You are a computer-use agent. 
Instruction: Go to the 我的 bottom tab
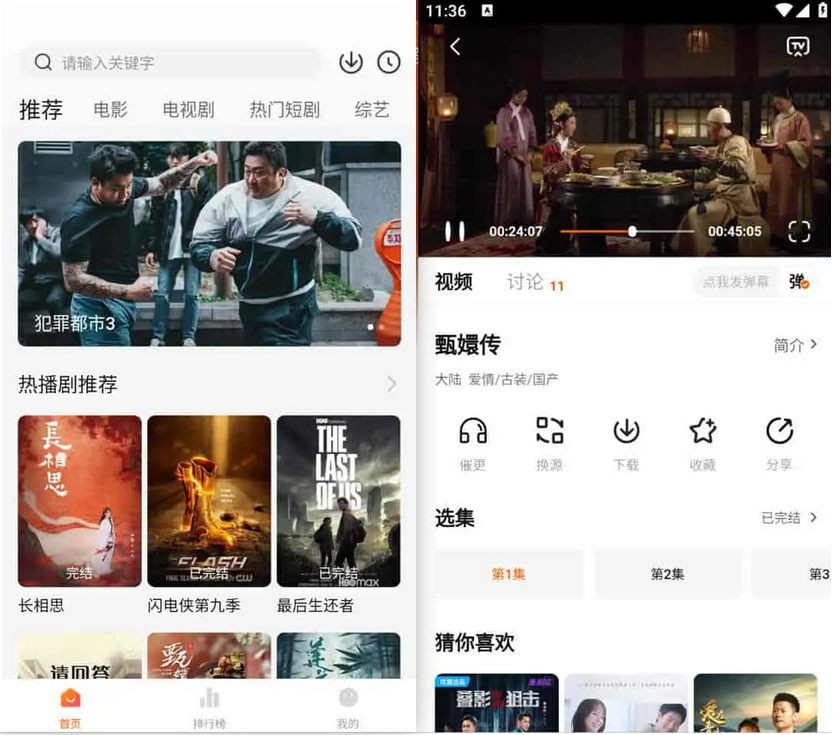(x=347, y=705)
